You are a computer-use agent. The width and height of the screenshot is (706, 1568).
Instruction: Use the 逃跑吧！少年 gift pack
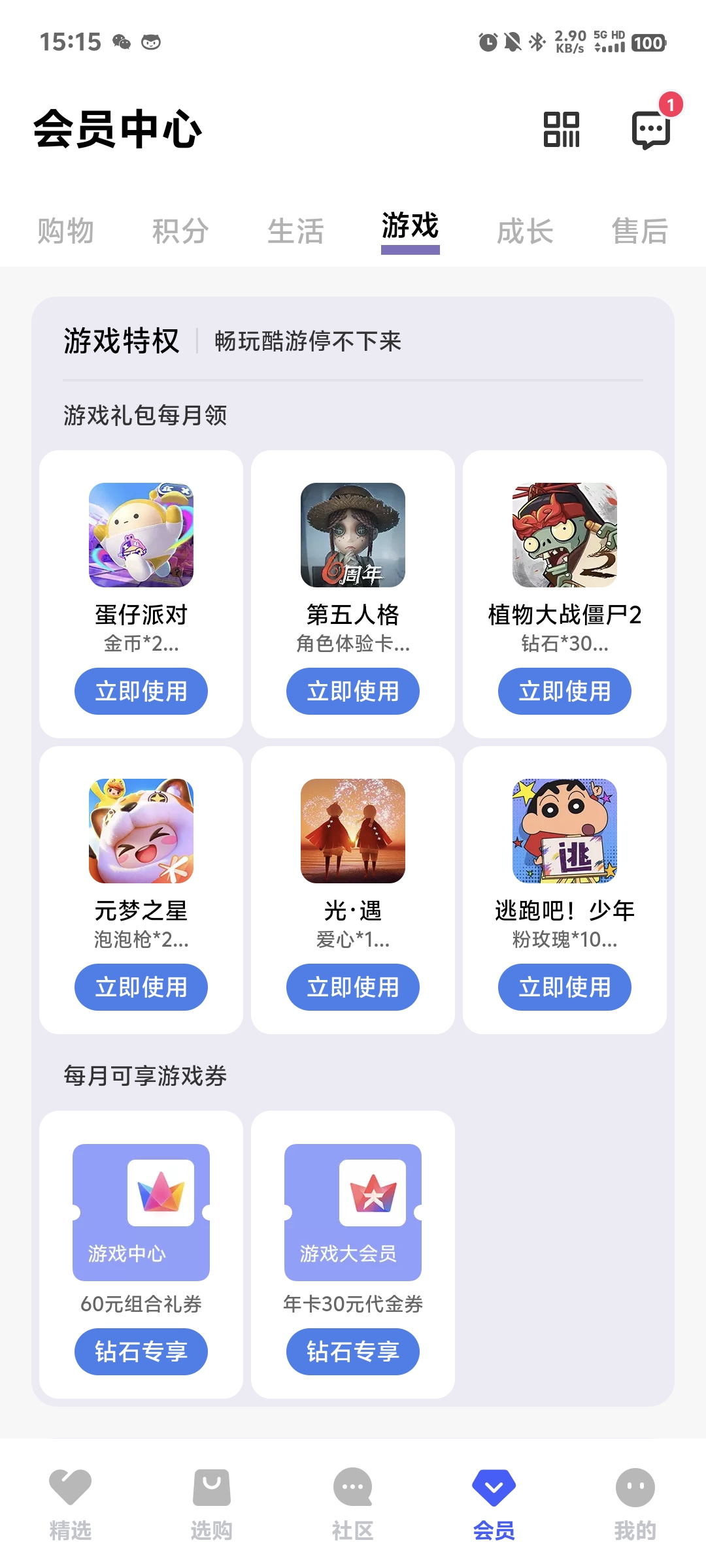tap(565, 987)
